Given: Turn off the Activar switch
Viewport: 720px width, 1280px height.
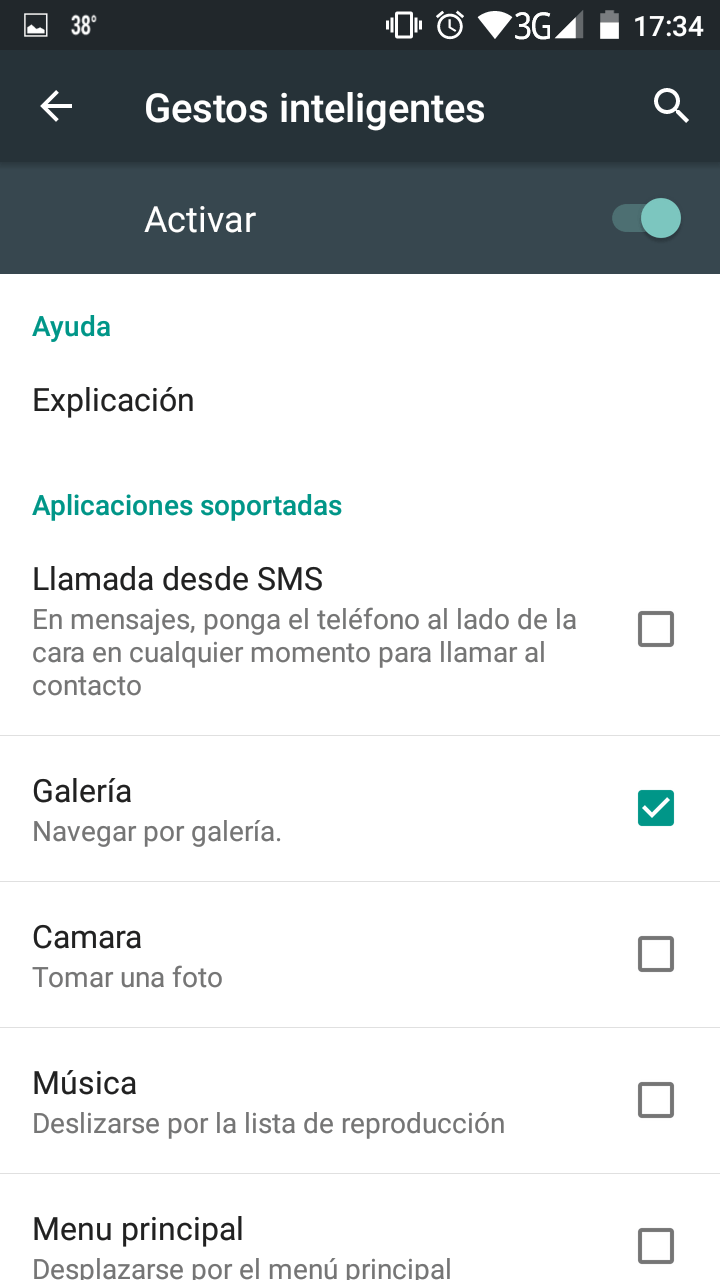Looking at the screenshot, I should 647,218.
